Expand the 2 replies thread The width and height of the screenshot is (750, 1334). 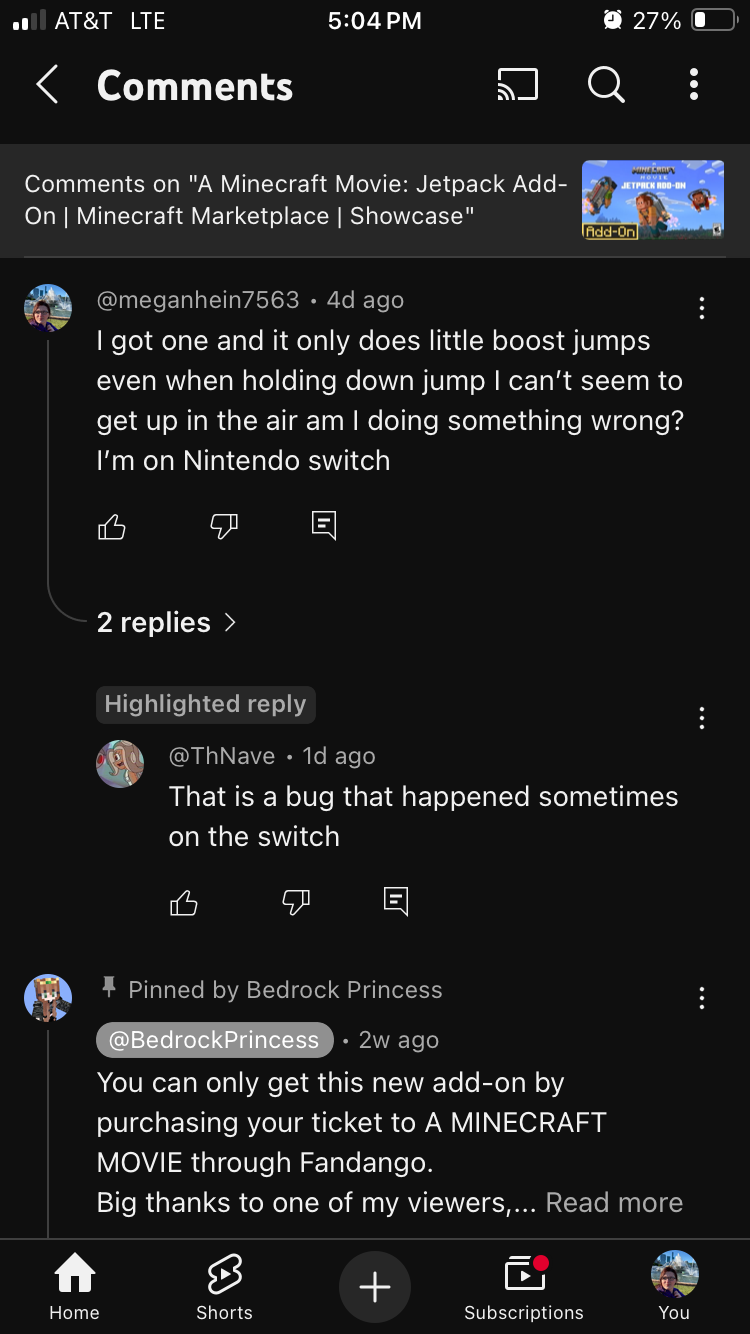pyautogui.click(x=167, y=622)
